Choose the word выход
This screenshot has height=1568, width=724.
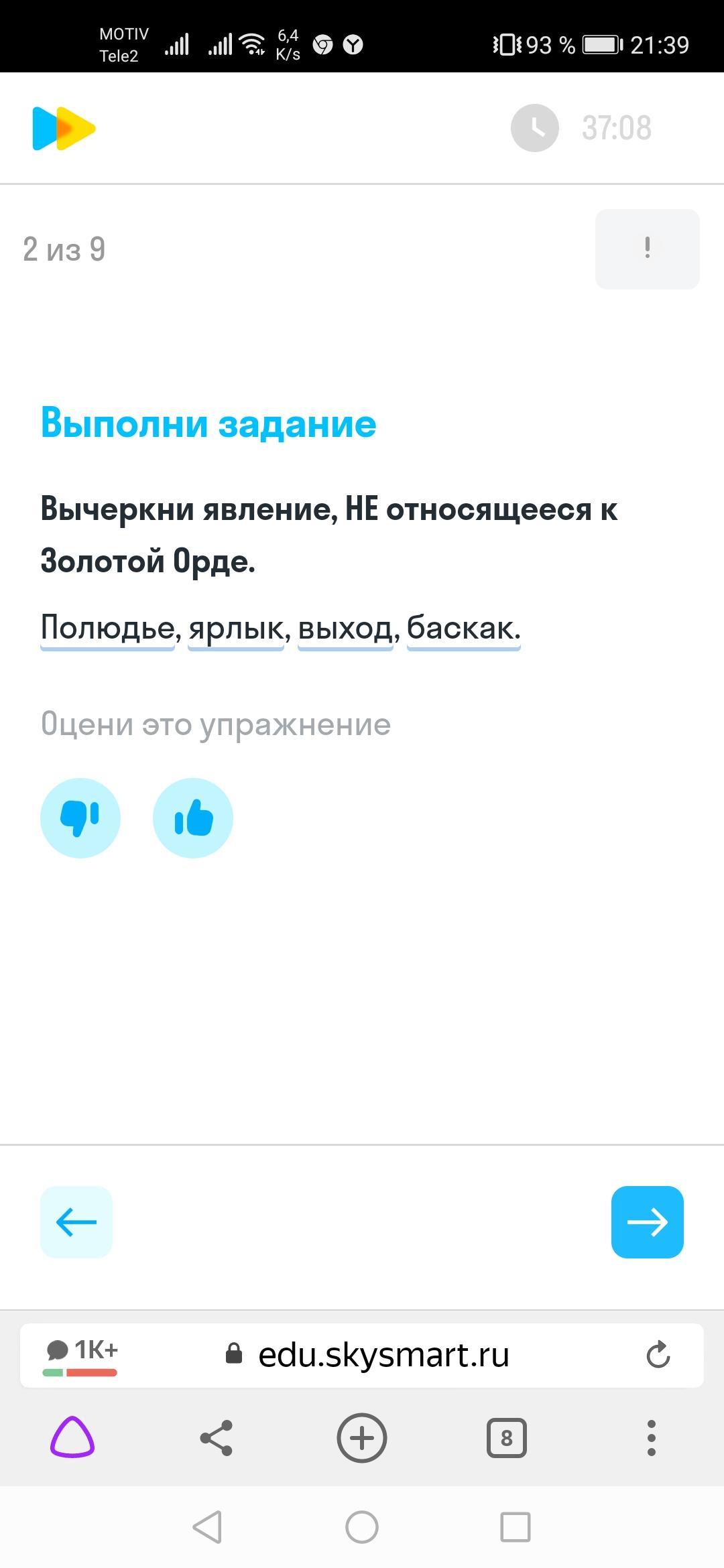tap(345, 629)
